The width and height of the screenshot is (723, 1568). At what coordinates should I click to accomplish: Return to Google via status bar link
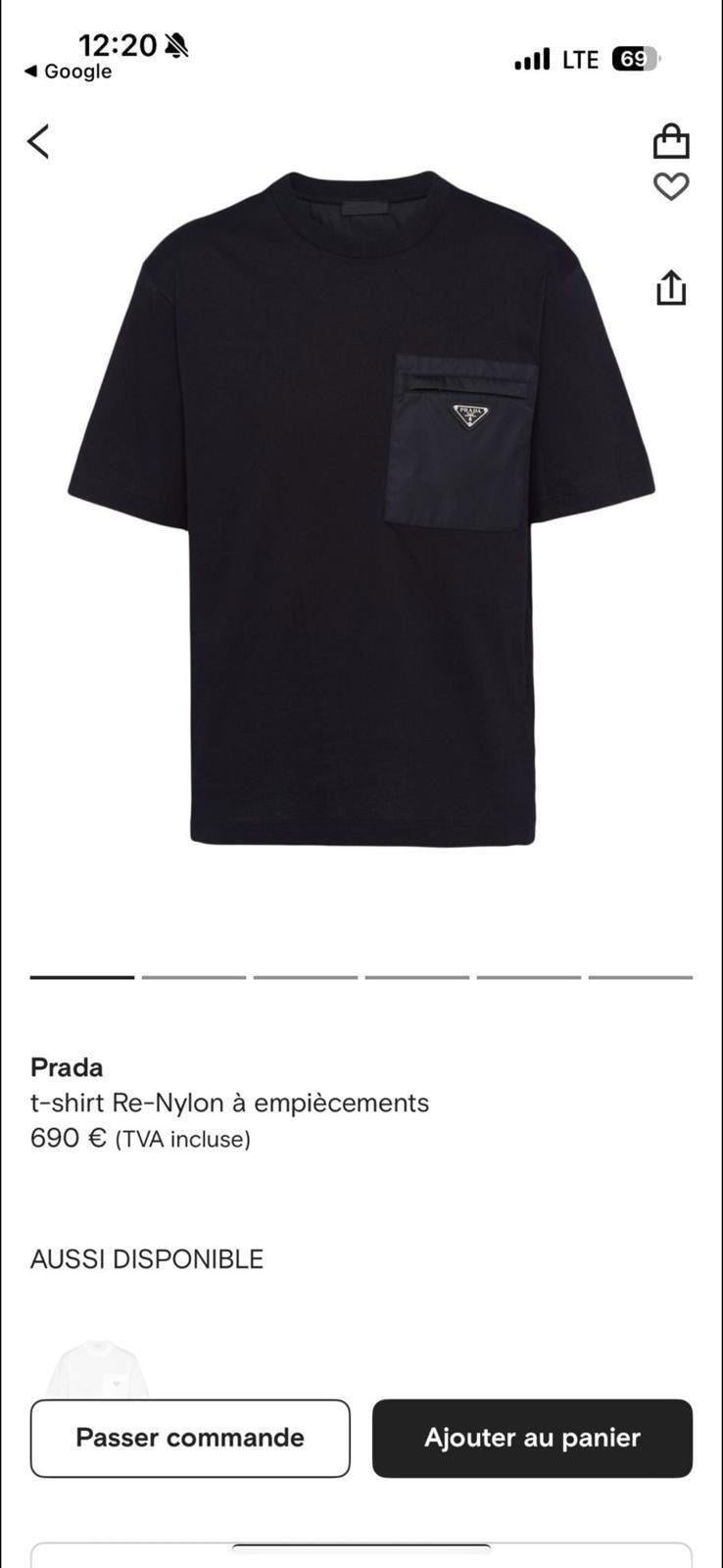68,72
